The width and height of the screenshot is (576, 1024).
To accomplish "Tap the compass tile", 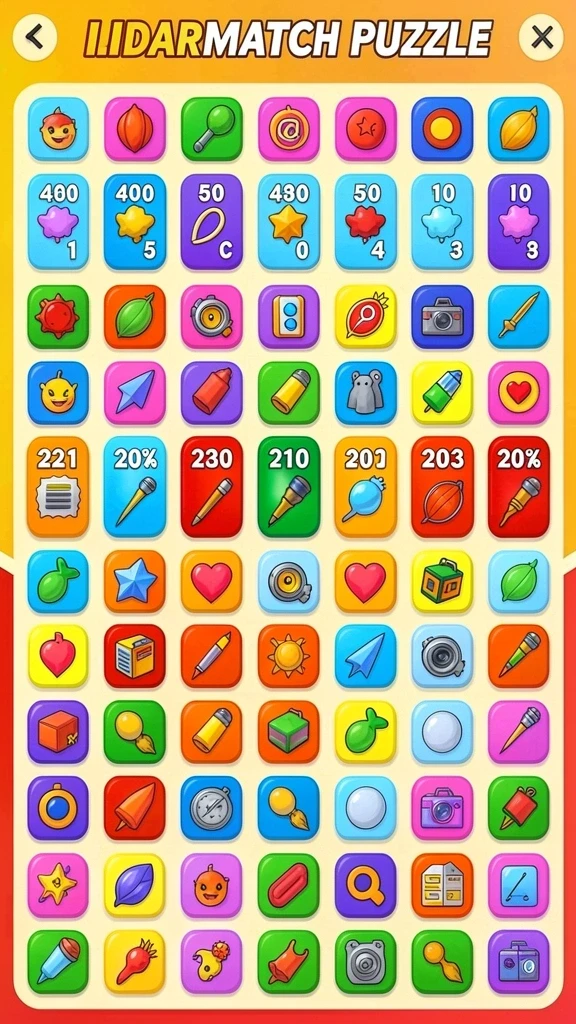I will coord(212,808).
